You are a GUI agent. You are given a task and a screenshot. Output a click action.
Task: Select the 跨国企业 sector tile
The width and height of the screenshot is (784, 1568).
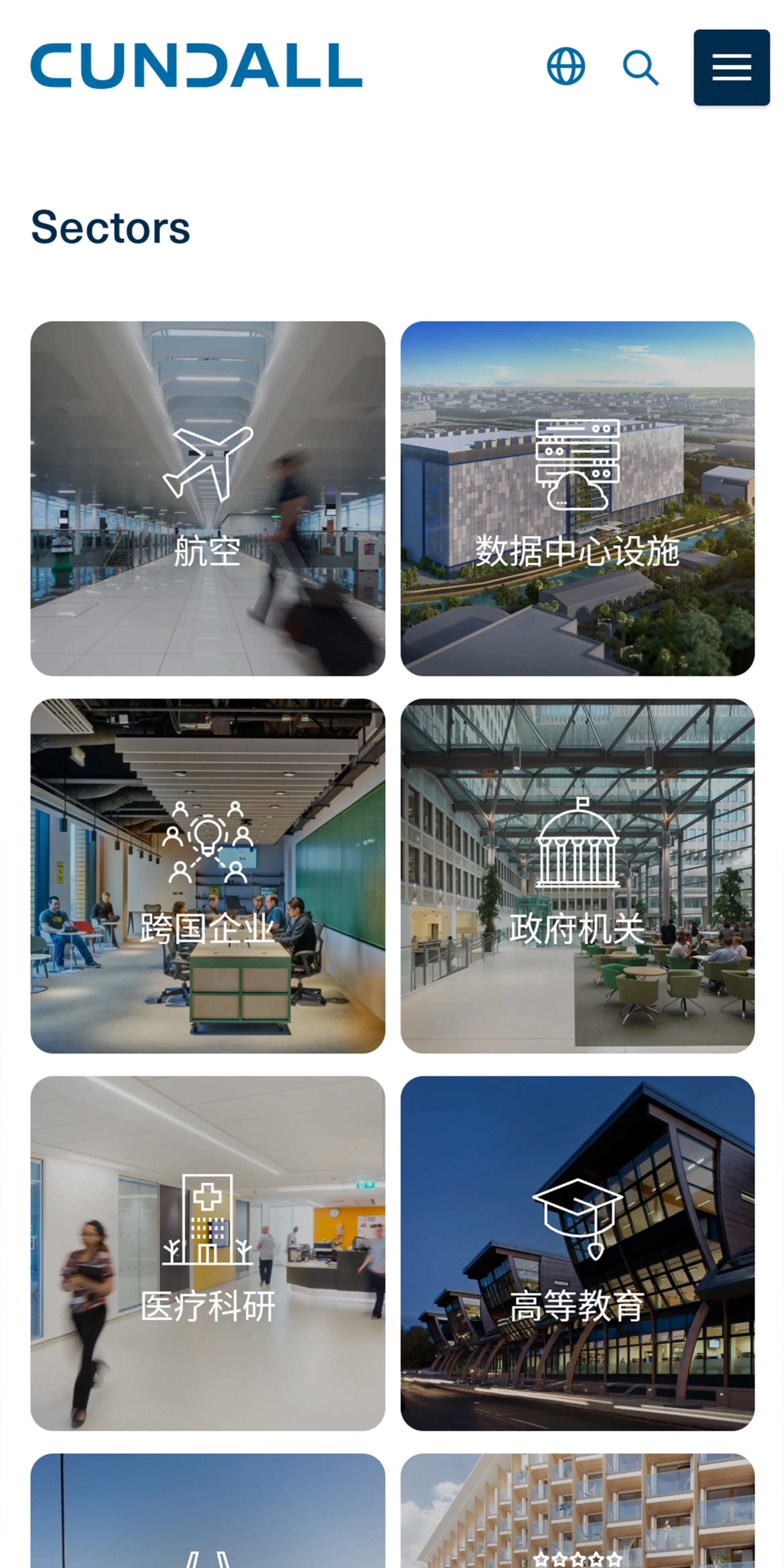207,876
